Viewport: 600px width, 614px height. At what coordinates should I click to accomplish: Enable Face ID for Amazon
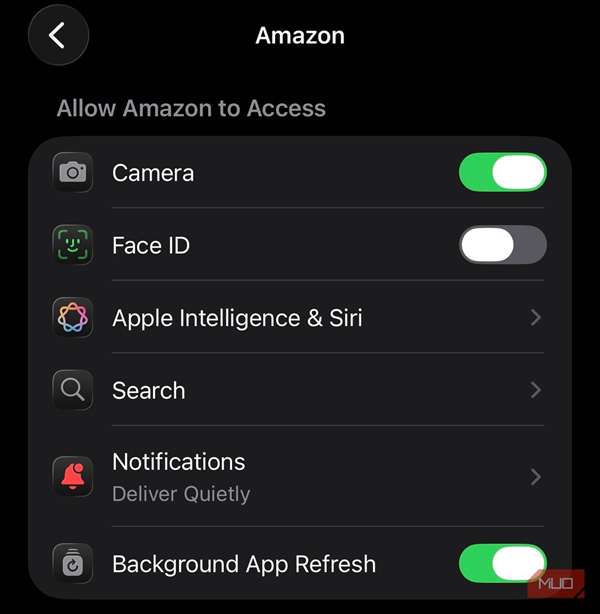point(502,245)
